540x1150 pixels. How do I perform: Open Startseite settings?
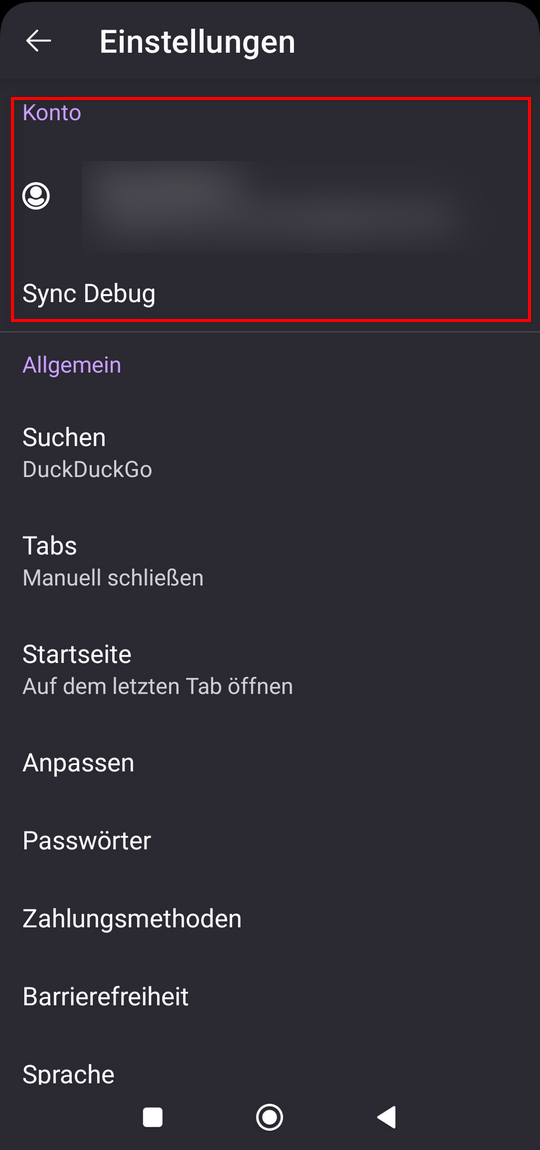[270, 670]
